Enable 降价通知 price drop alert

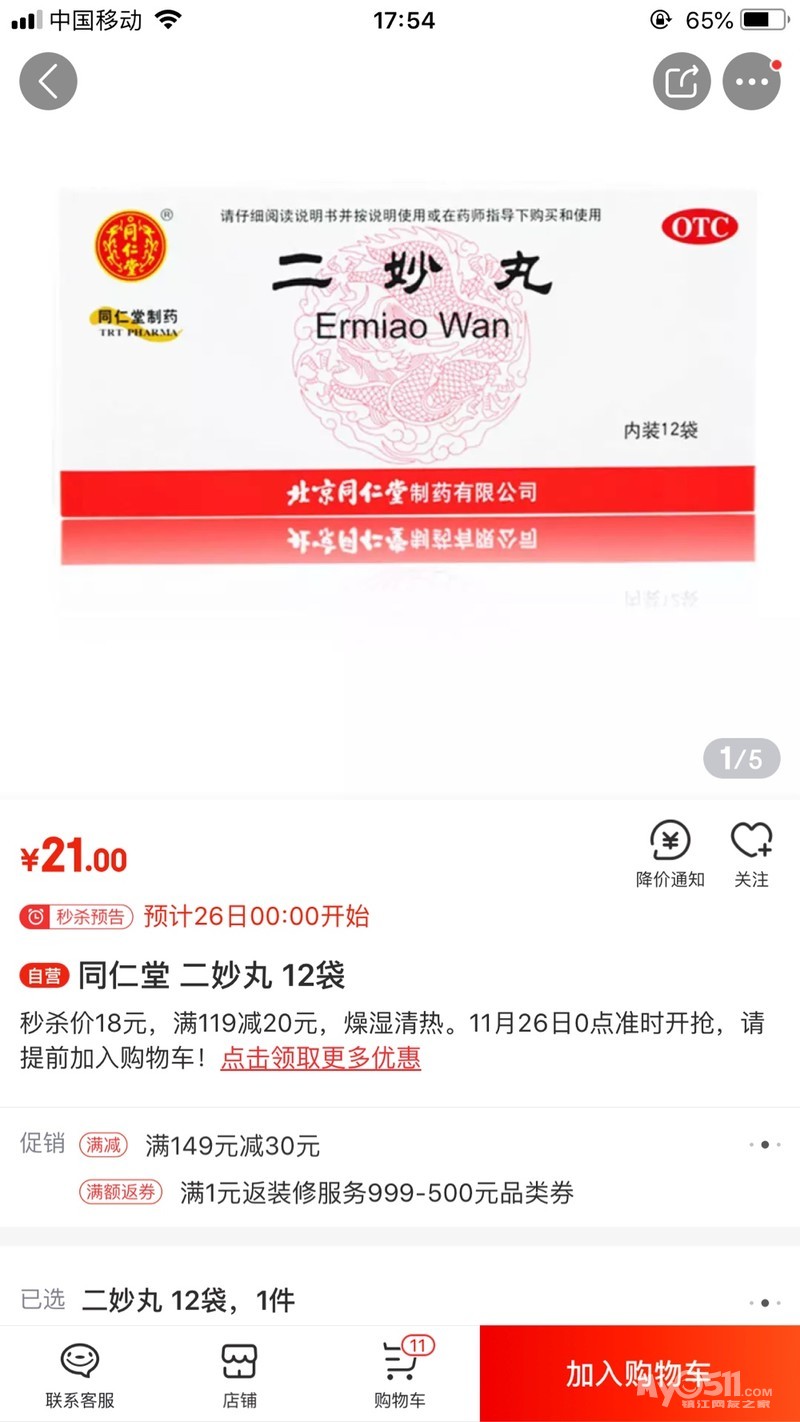click(670, 854)
